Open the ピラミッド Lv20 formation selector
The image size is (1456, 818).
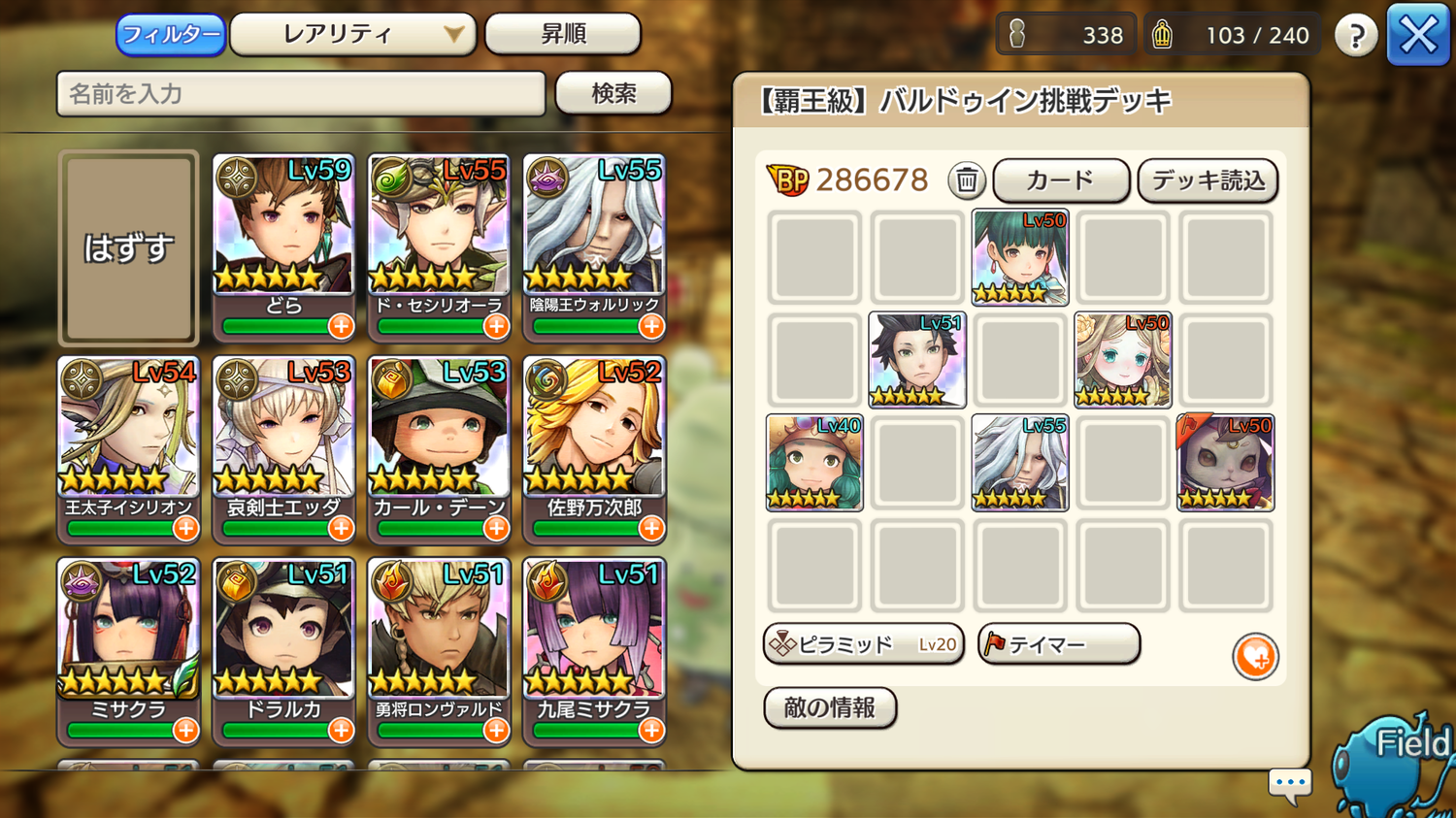(x=863, y=644)
